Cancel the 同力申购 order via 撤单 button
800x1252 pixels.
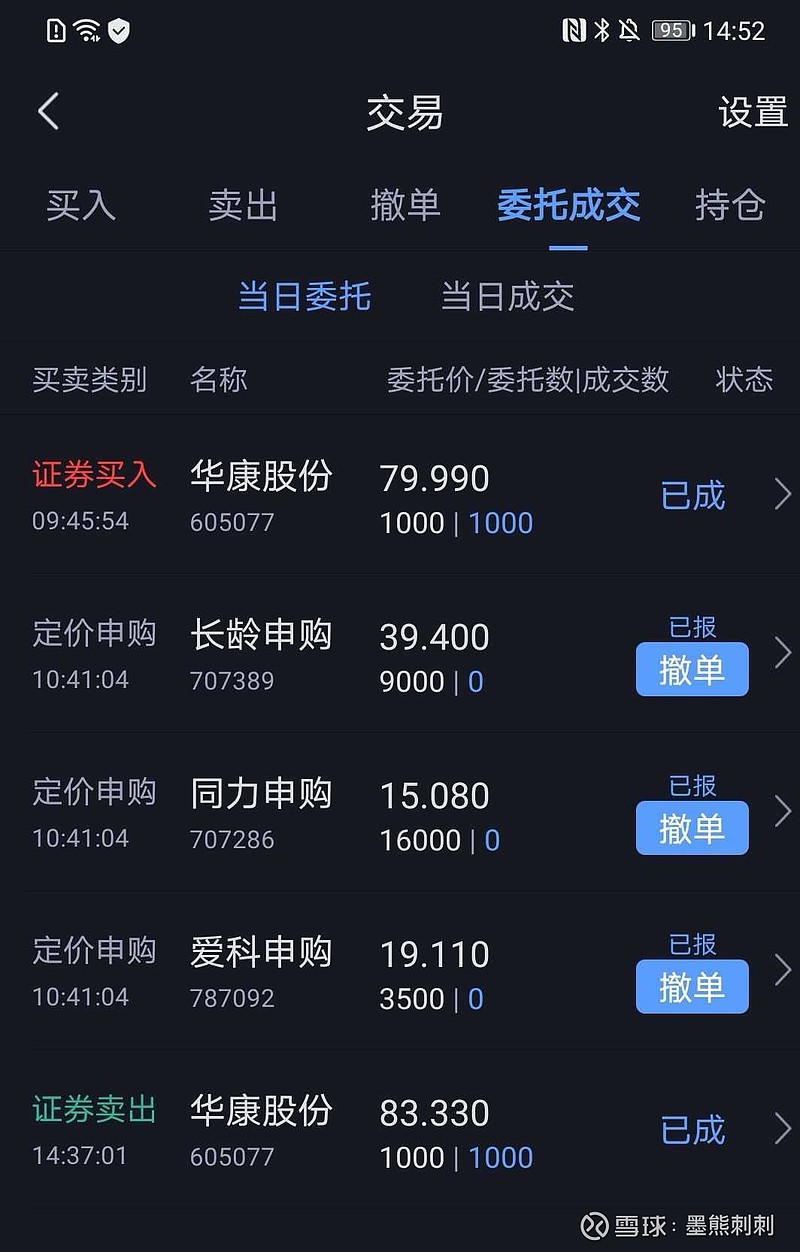(692, 827)
